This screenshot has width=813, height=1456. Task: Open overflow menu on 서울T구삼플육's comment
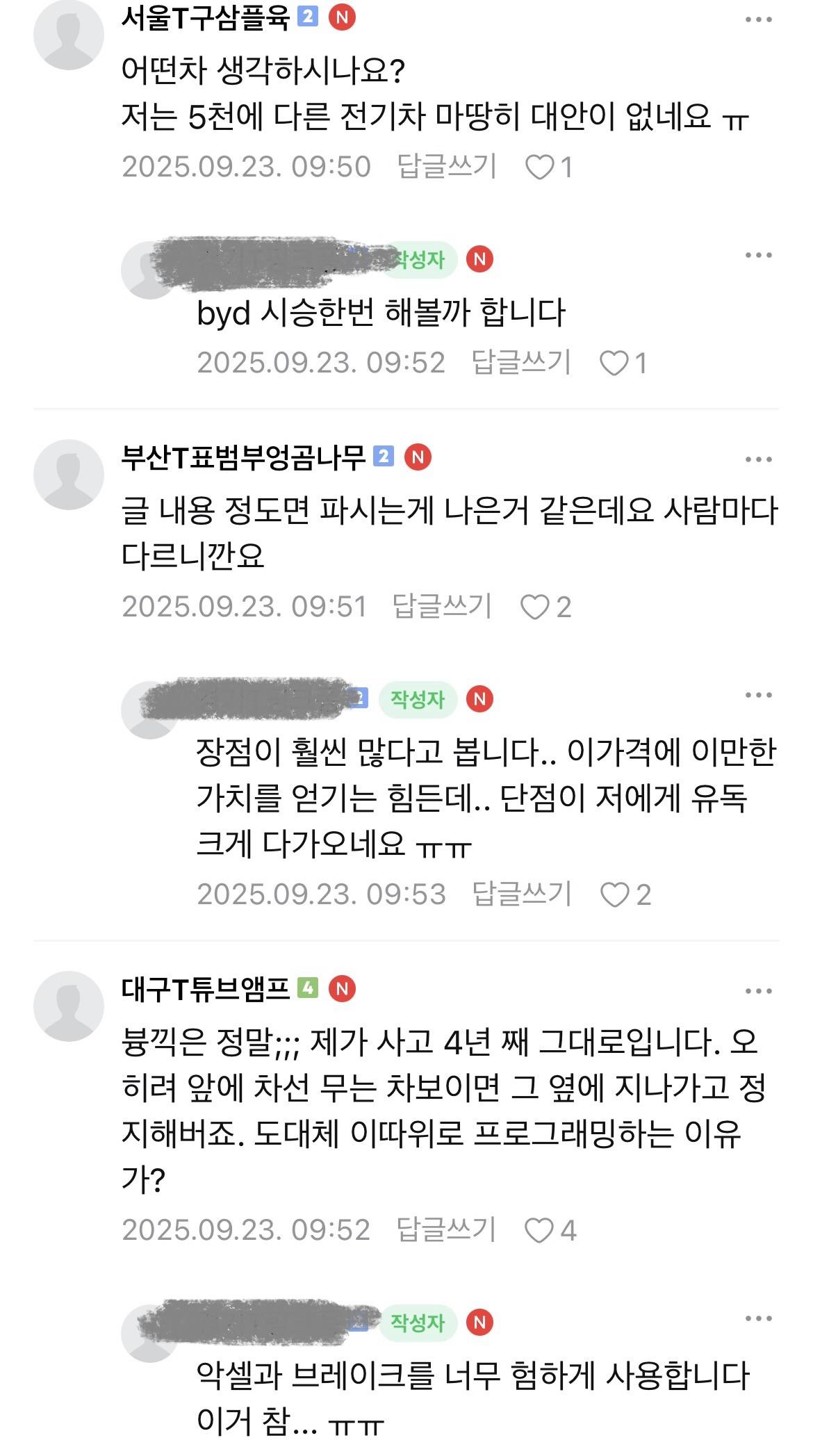pyautogui.click(x=758, y=19)
